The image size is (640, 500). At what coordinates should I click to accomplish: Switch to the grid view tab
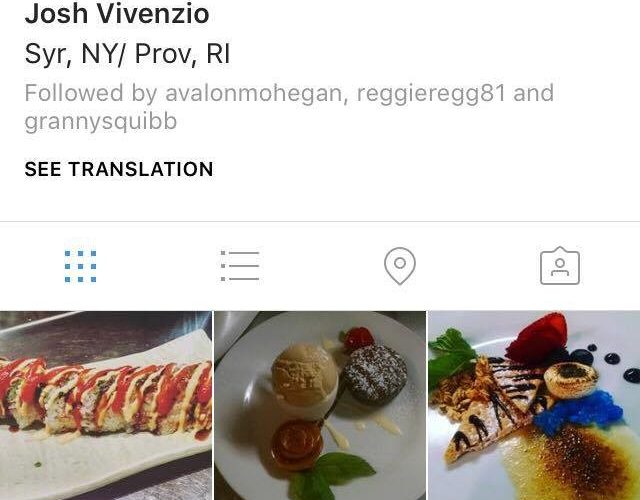point(80,266)
